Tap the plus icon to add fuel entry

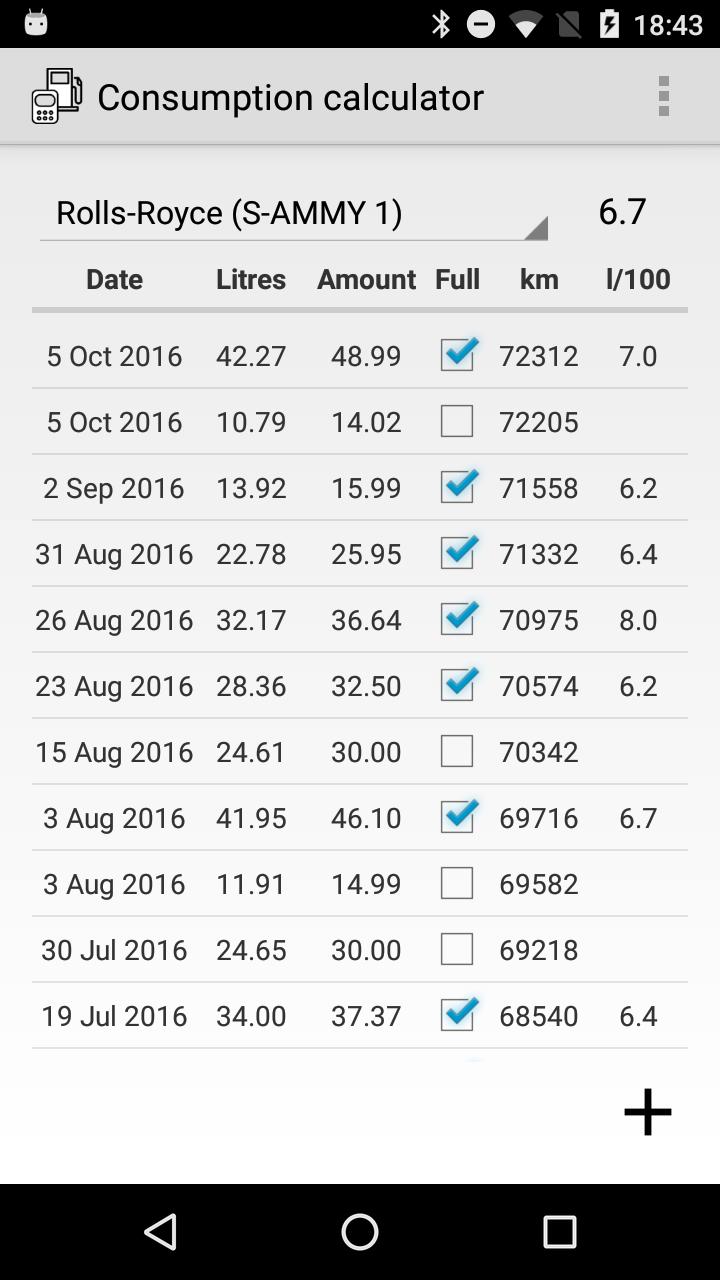[647, 1110]
